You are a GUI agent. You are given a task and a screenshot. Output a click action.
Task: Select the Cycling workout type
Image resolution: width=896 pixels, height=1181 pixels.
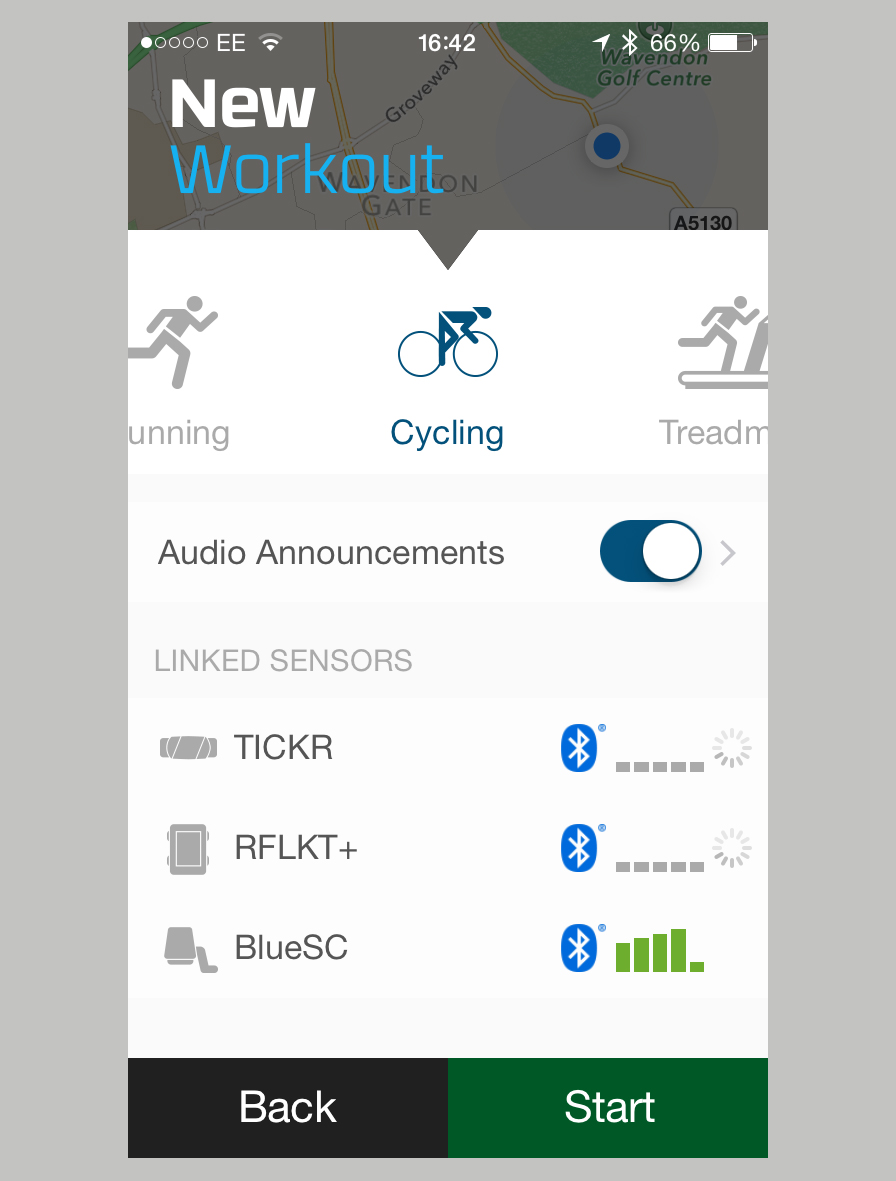pos(447,370)
